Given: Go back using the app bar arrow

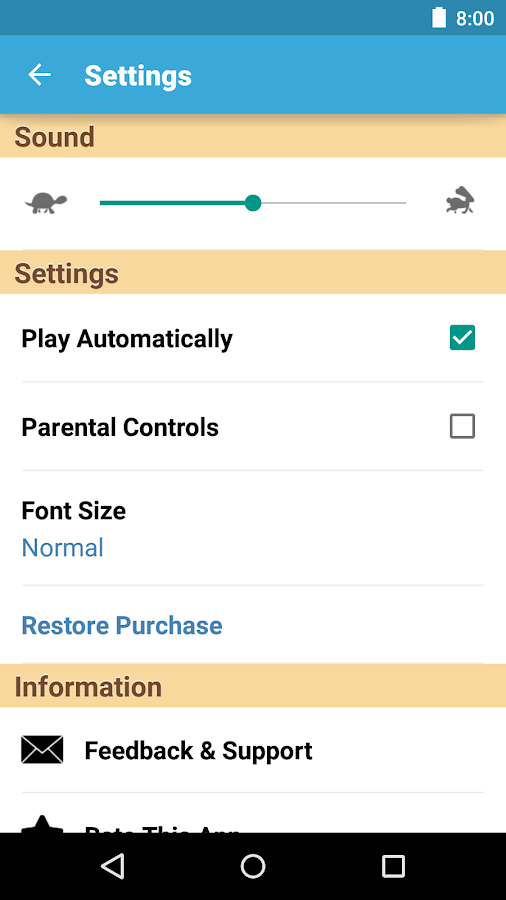Looking at the screenshot, I should 40,75.
